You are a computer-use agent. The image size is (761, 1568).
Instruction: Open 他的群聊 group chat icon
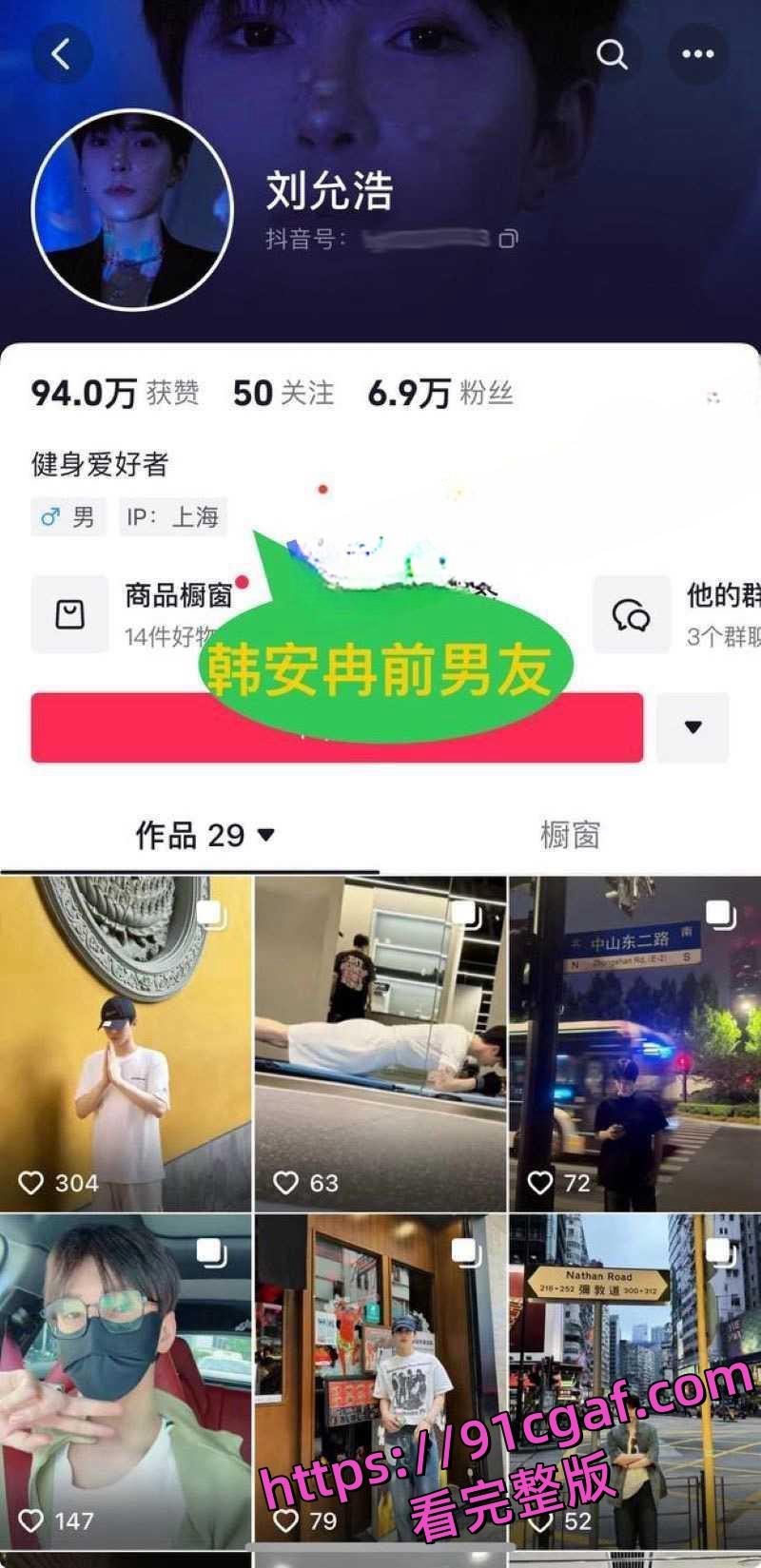click(630, 614)
